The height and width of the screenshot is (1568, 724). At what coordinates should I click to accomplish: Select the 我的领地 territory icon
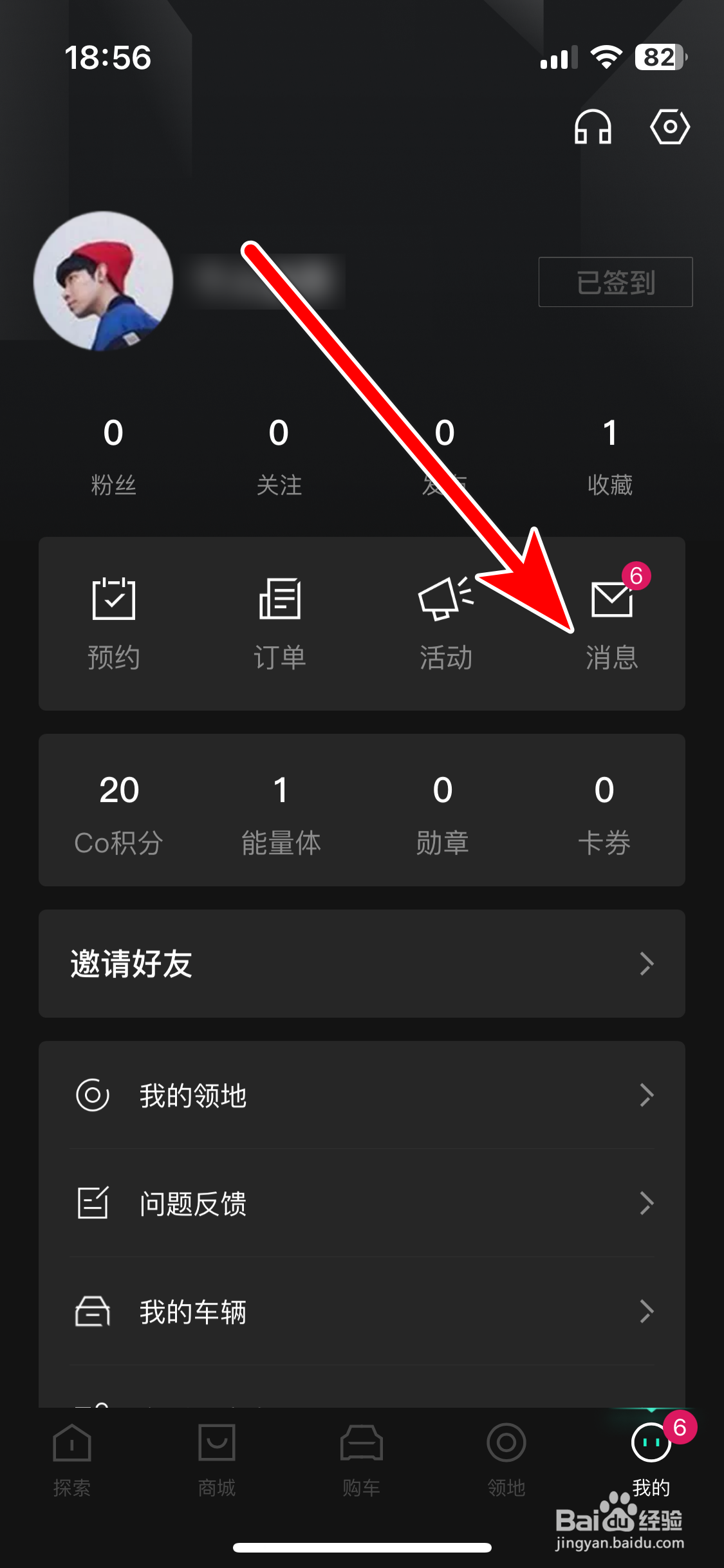91,1096
